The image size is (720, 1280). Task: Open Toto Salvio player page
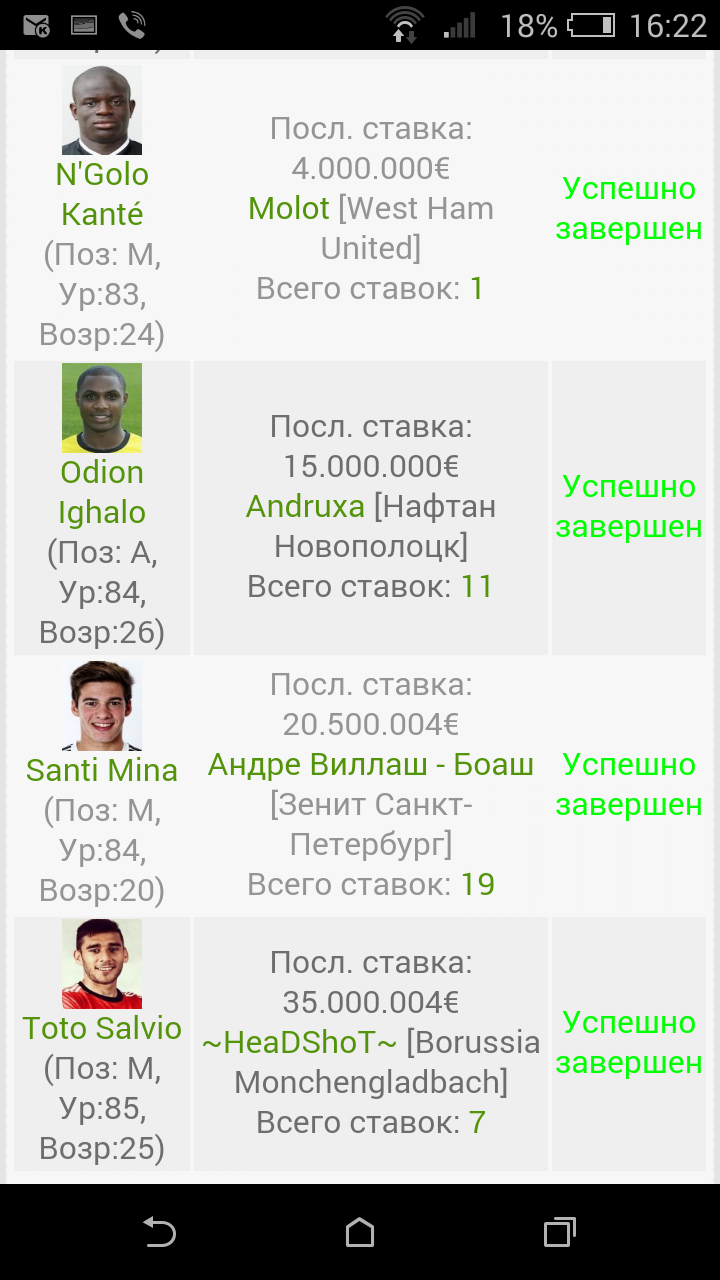102,1028
